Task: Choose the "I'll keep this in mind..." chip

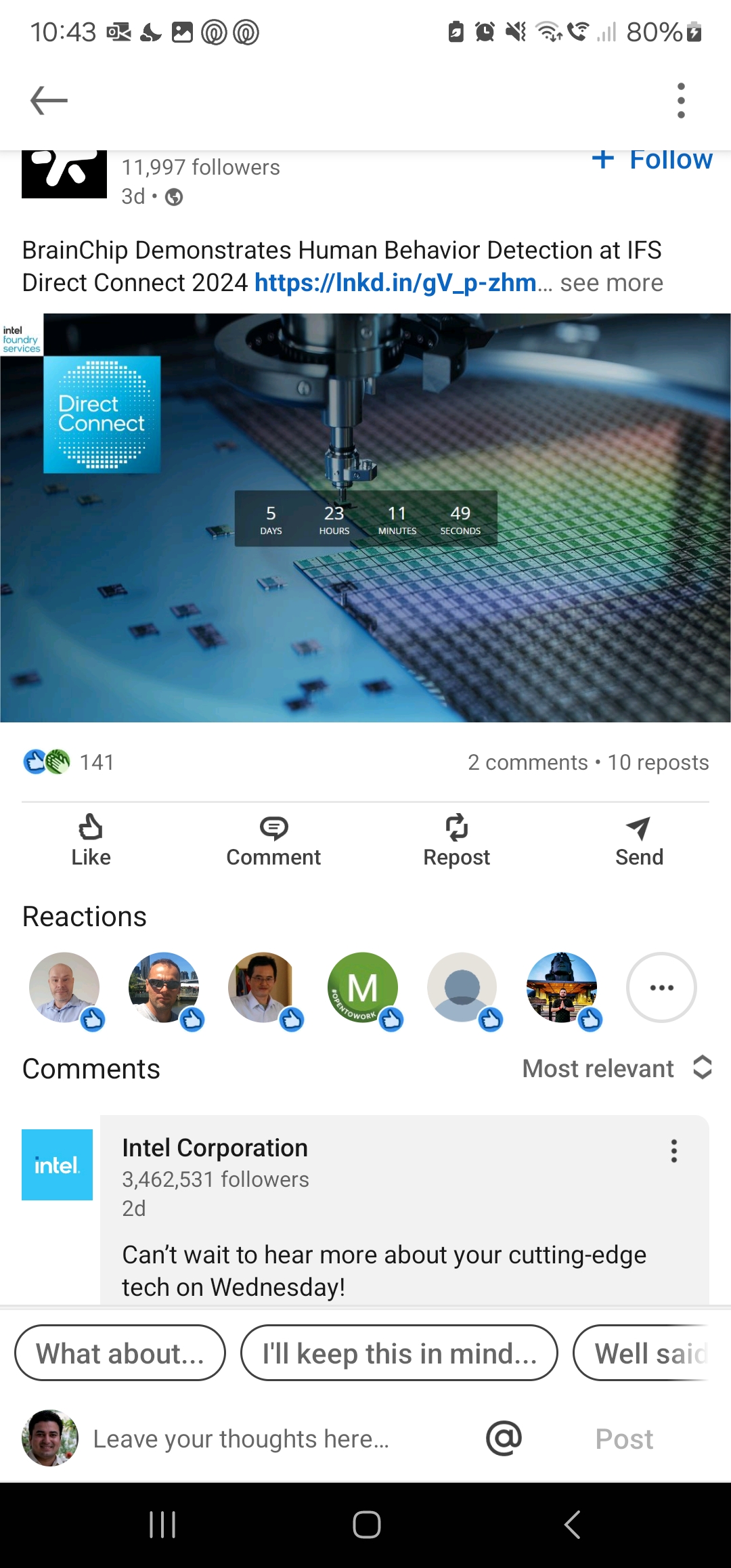Action: coord(399,1353)
